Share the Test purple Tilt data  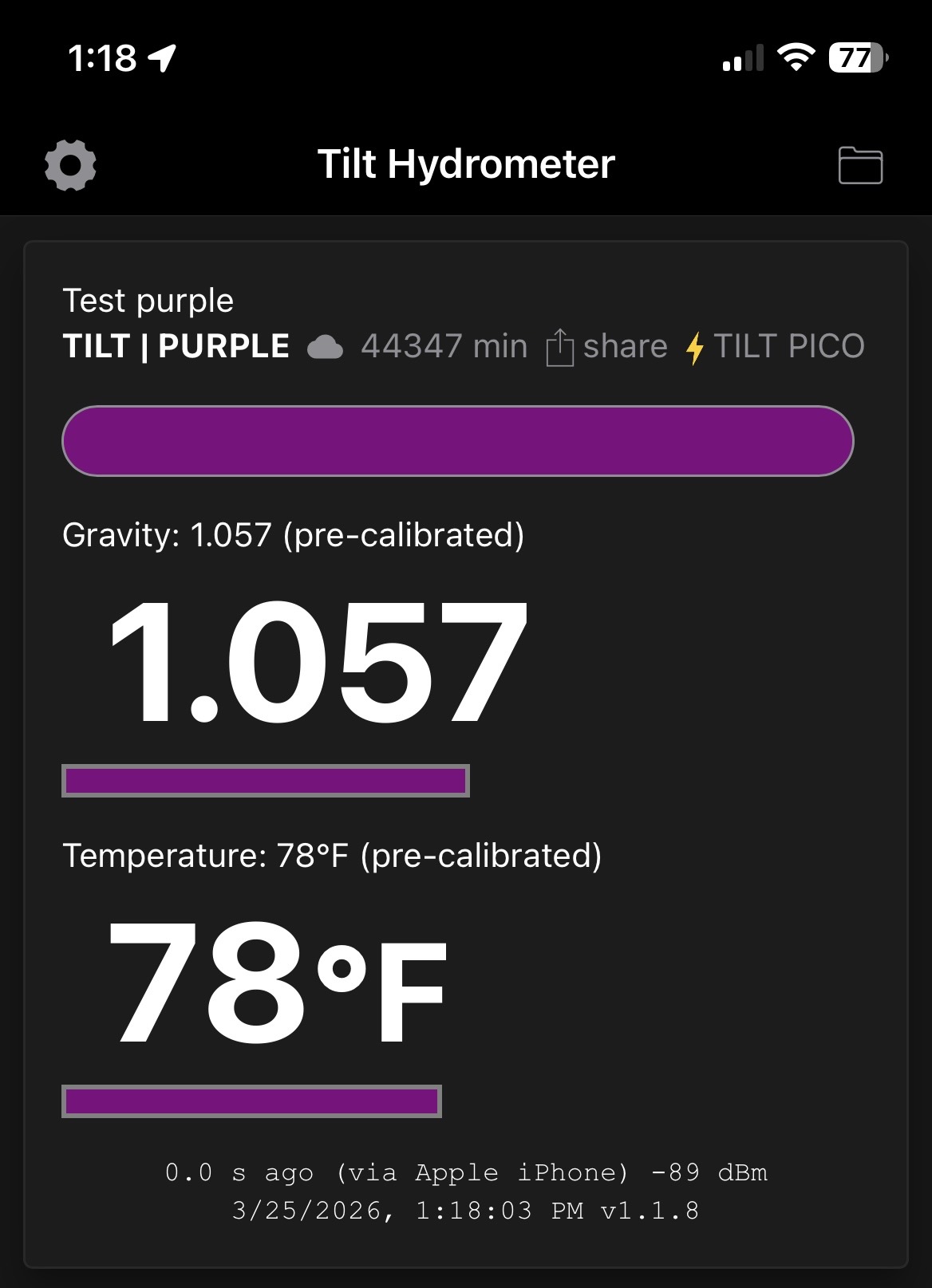click(x=607, y=347)
